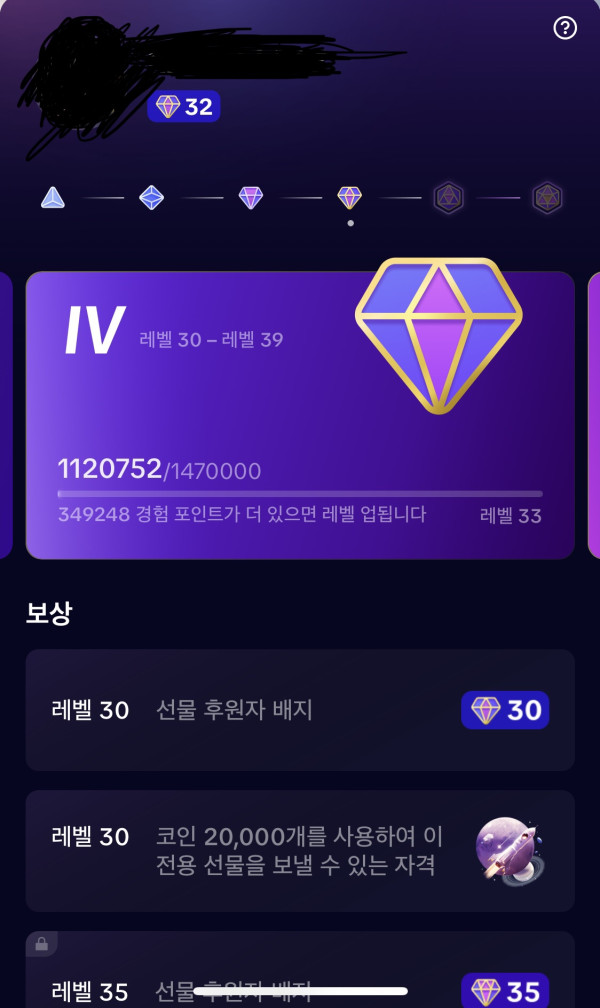This screenshot has height=1008, width=600.
Task: Select the purple gem third tier
Action: coord(251,197)
